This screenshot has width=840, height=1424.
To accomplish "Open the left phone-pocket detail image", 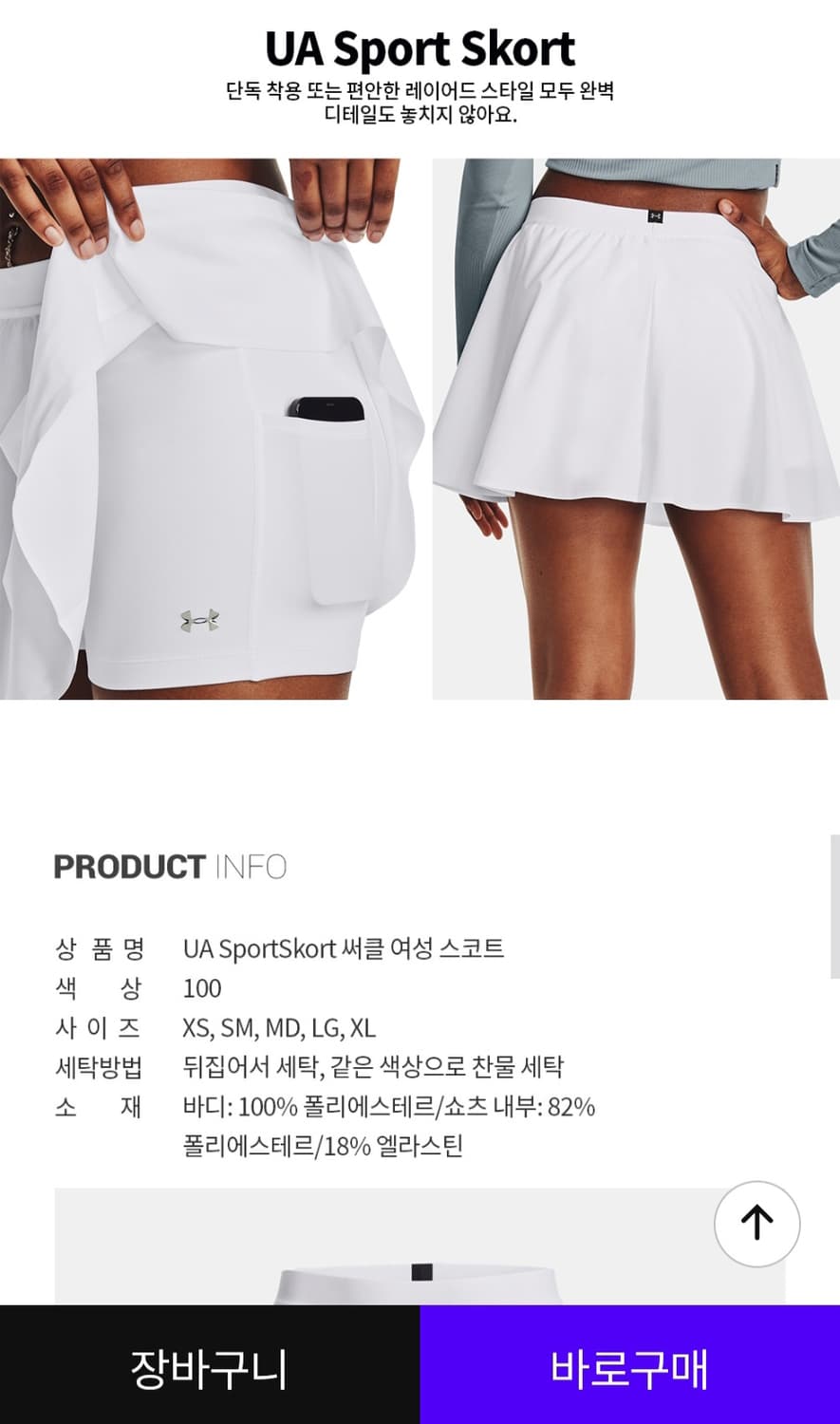I will tap(209, 427).
